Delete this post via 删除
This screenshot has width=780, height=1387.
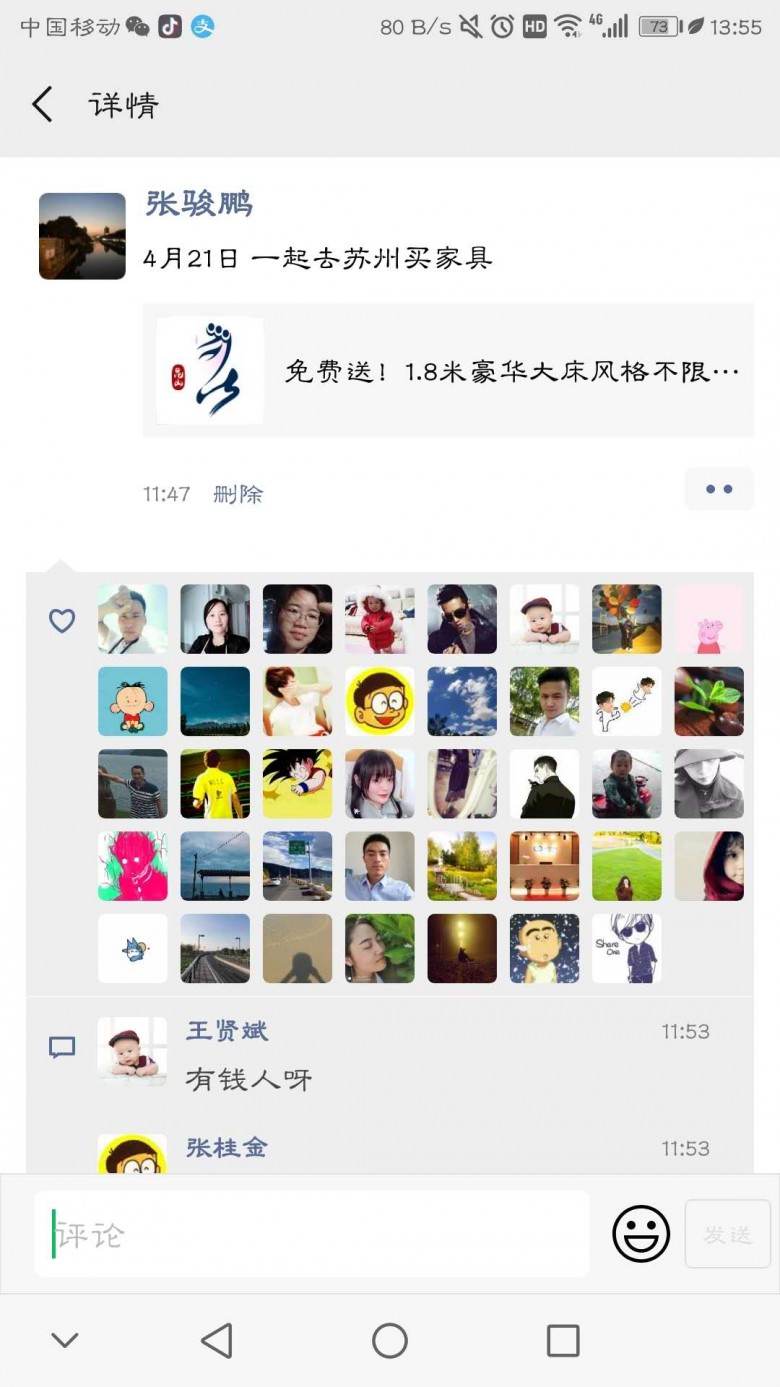238,494
